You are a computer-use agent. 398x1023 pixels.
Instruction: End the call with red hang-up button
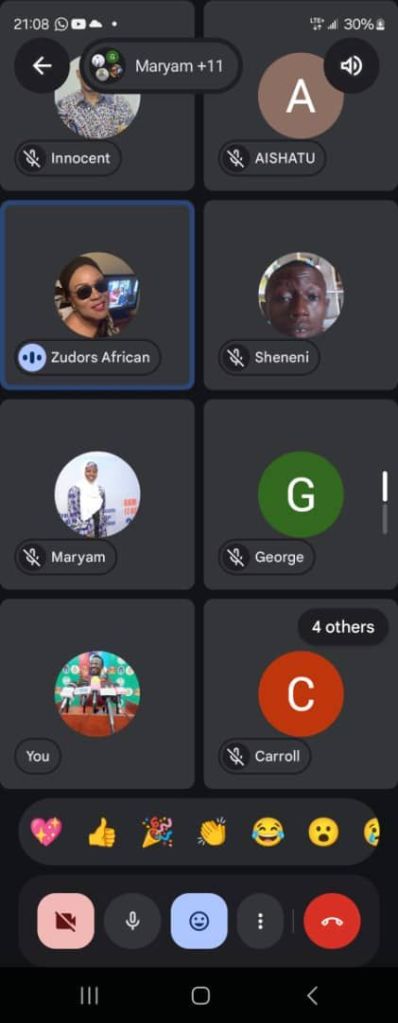pyautogui.click(x=332, y=921)
